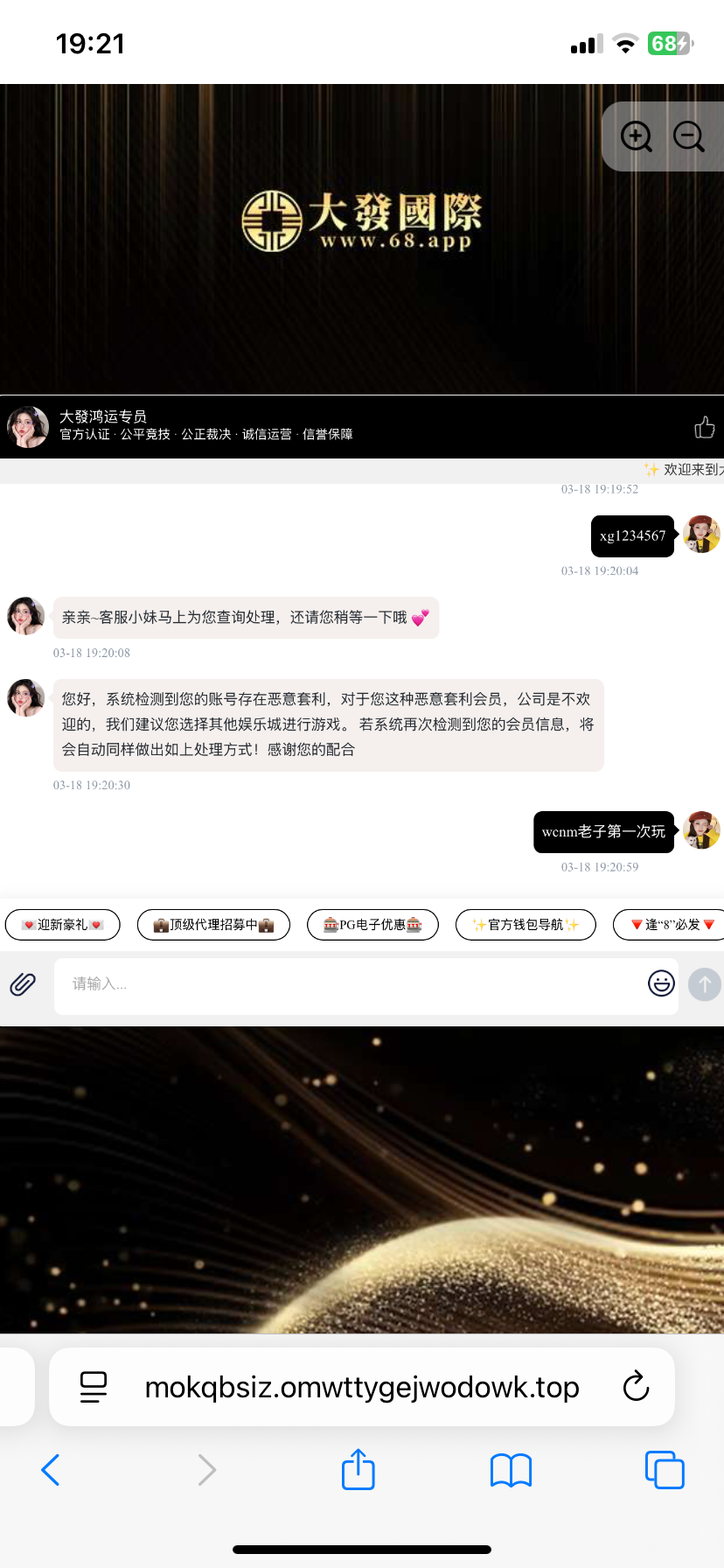This screenshot has height=1568, width=724.
Task: Reload the current web page
Action: [636, 1387]
